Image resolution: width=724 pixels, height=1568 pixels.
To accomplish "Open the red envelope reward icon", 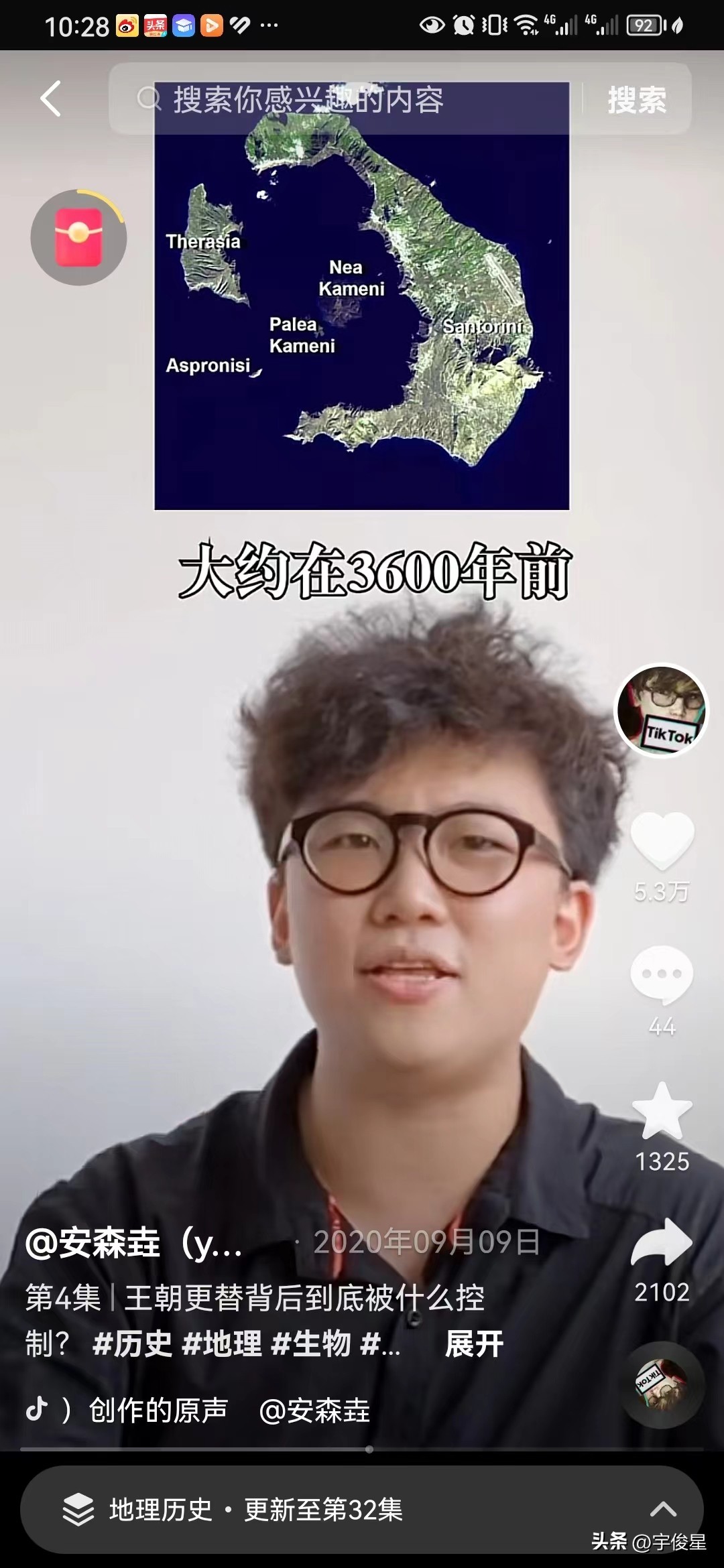I will 78,237.
